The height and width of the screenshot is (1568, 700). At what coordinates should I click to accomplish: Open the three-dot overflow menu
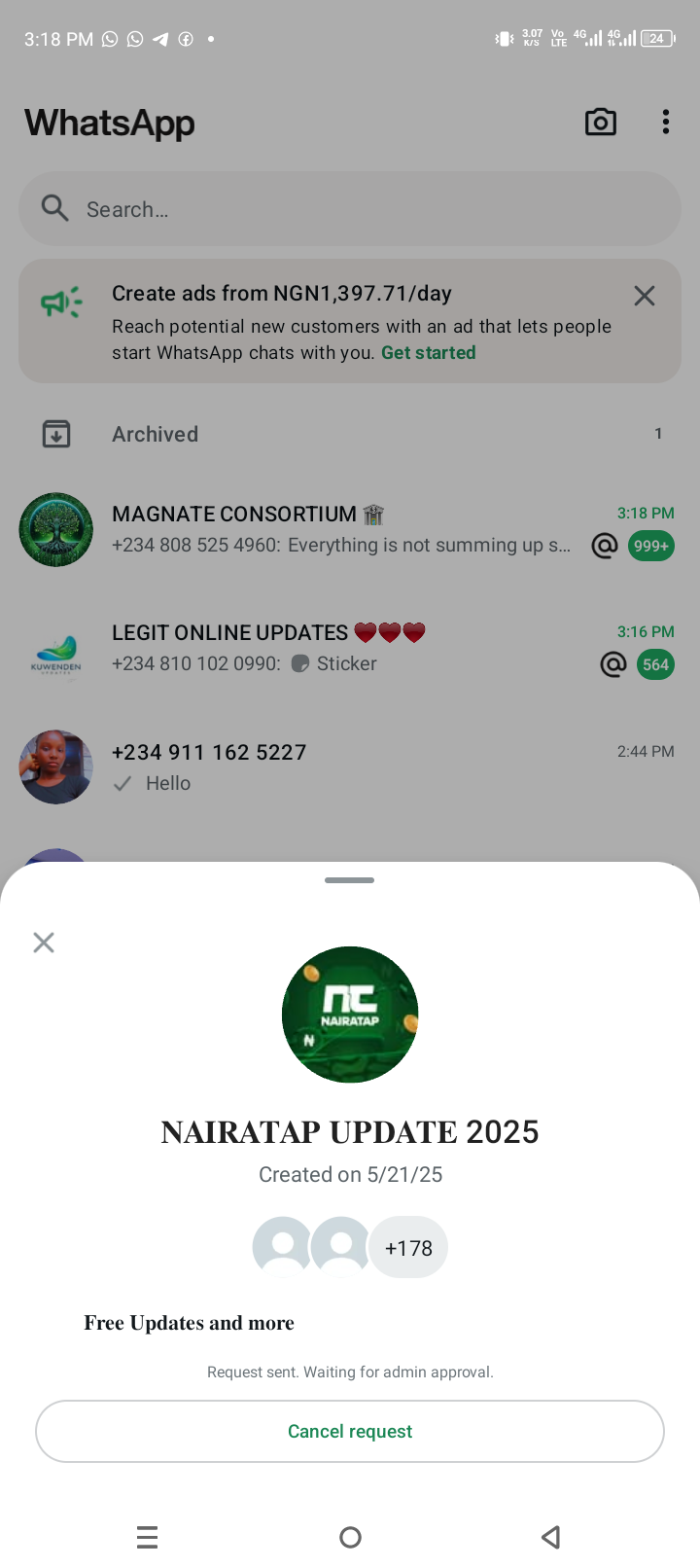pyautogui.click(x=665, y=122)
